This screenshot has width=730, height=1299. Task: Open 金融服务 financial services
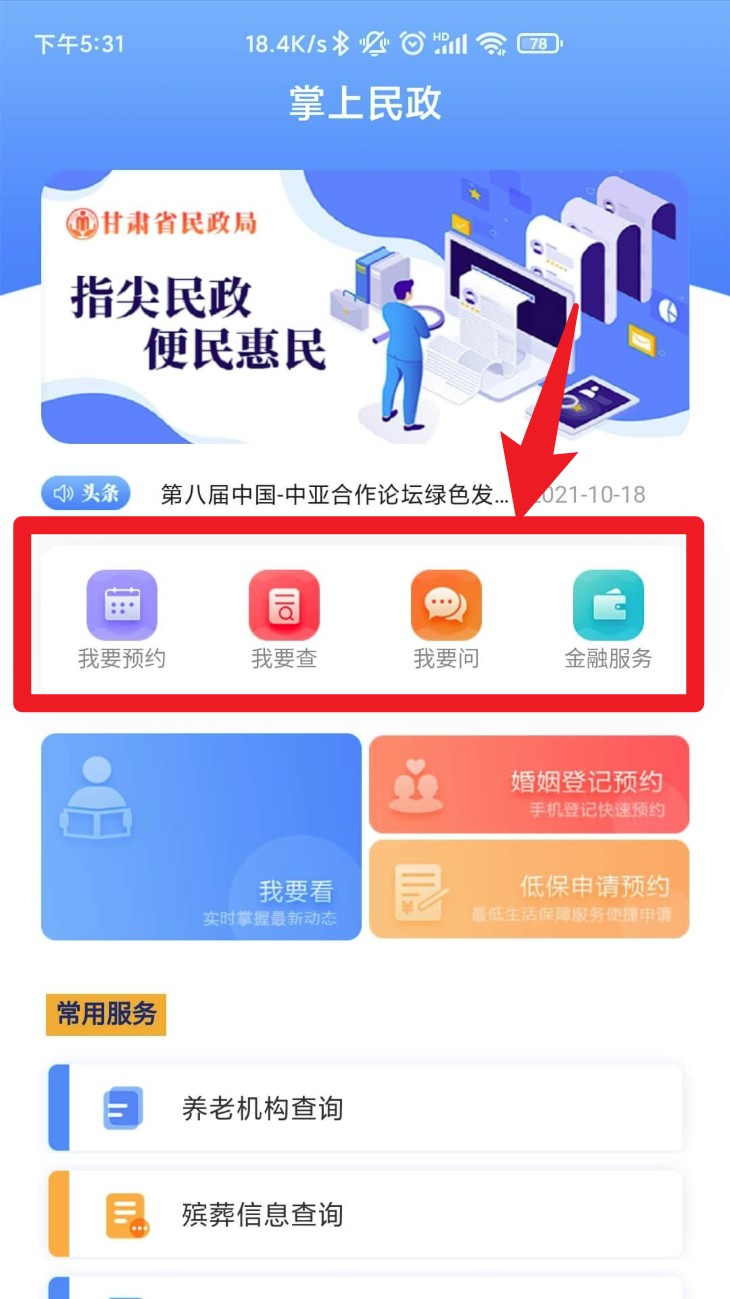point(608,620)
